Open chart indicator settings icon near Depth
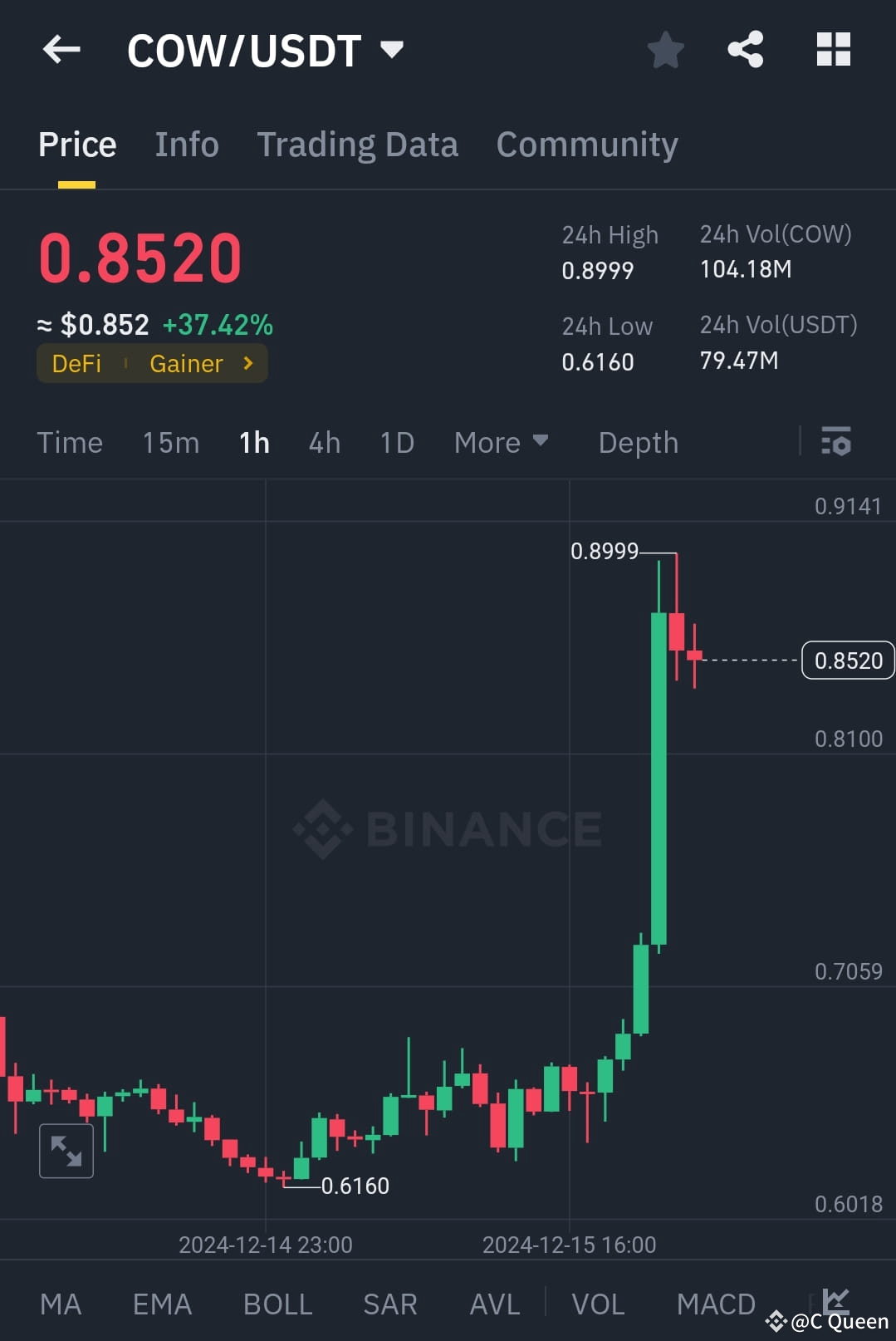 836,442
